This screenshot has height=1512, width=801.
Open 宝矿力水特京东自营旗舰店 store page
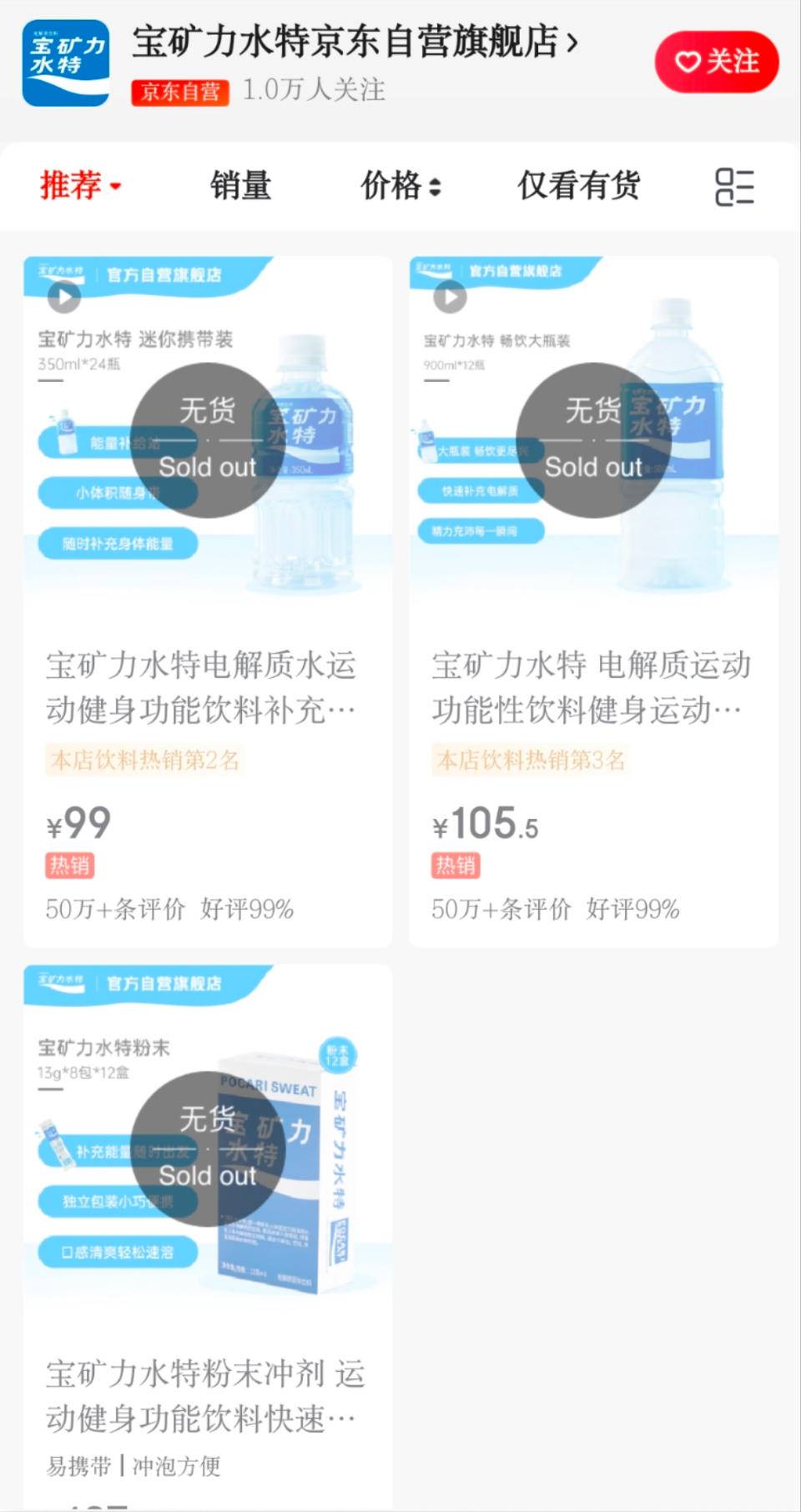[355, 42]
